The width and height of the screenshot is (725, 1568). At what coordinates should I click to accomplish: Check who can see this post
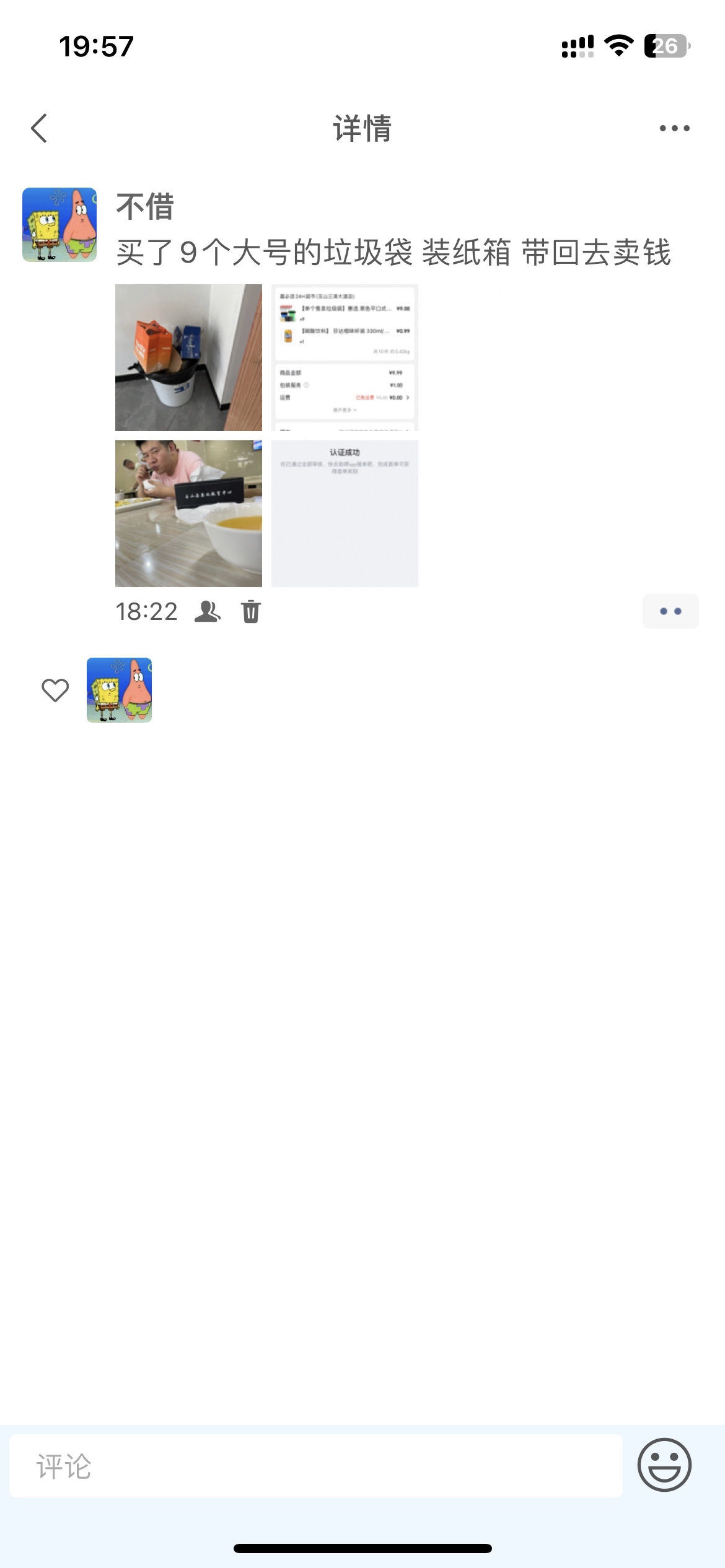(x=208, y=611)
